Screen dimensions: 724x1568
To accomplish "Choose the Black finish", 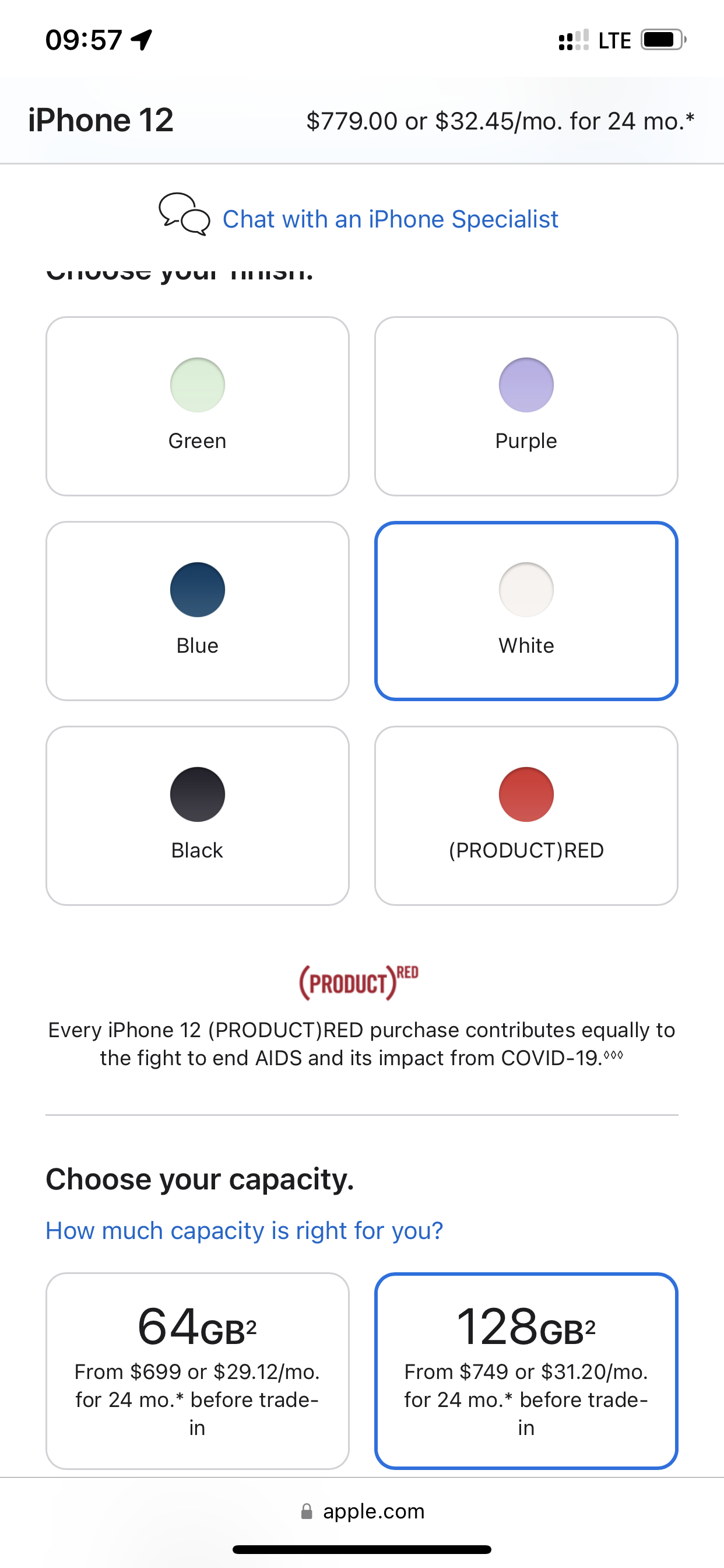I will [198, 815].
